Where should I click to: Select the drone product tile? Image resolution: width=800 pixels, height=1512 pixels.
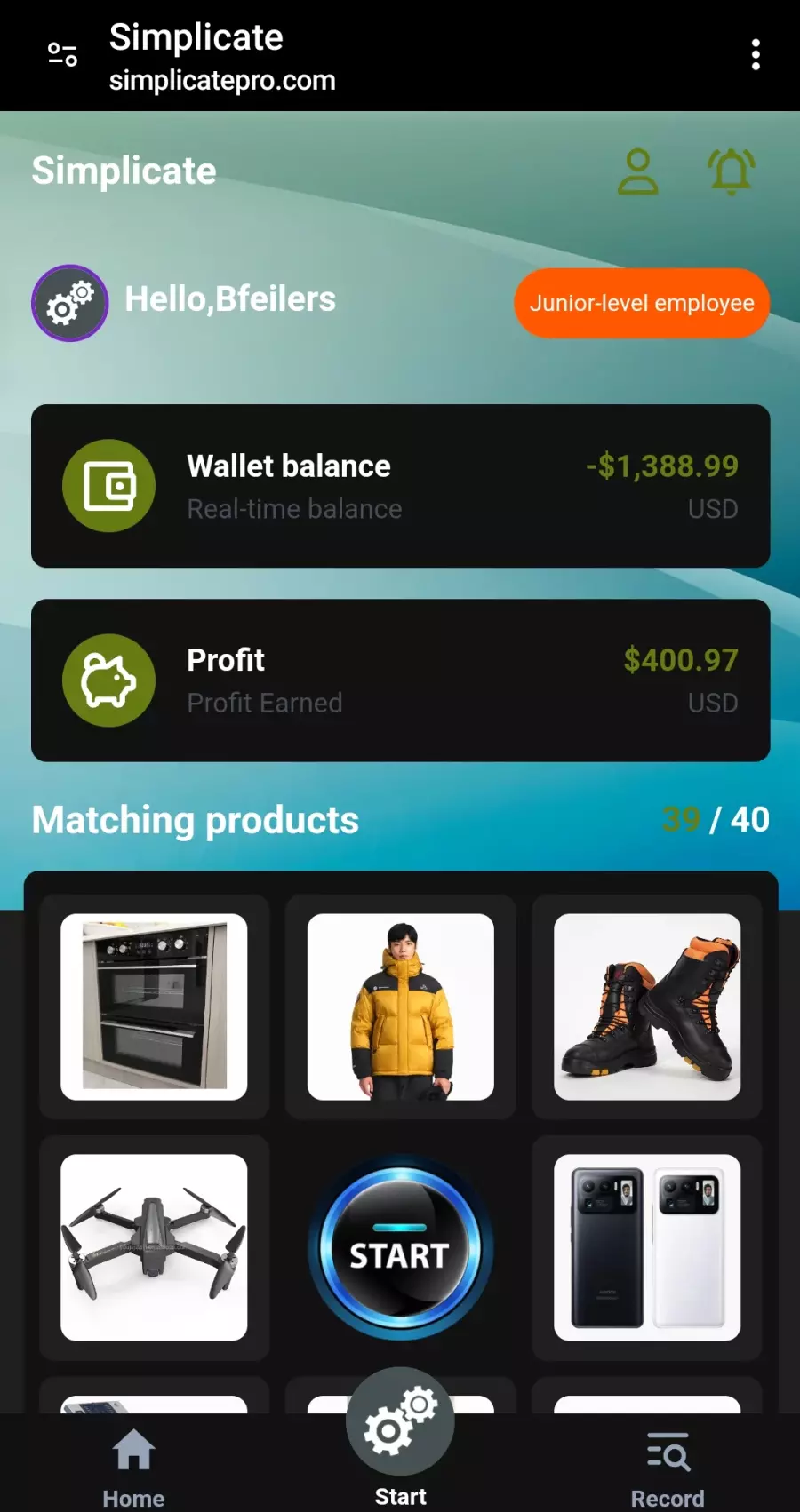(154, 1247)
